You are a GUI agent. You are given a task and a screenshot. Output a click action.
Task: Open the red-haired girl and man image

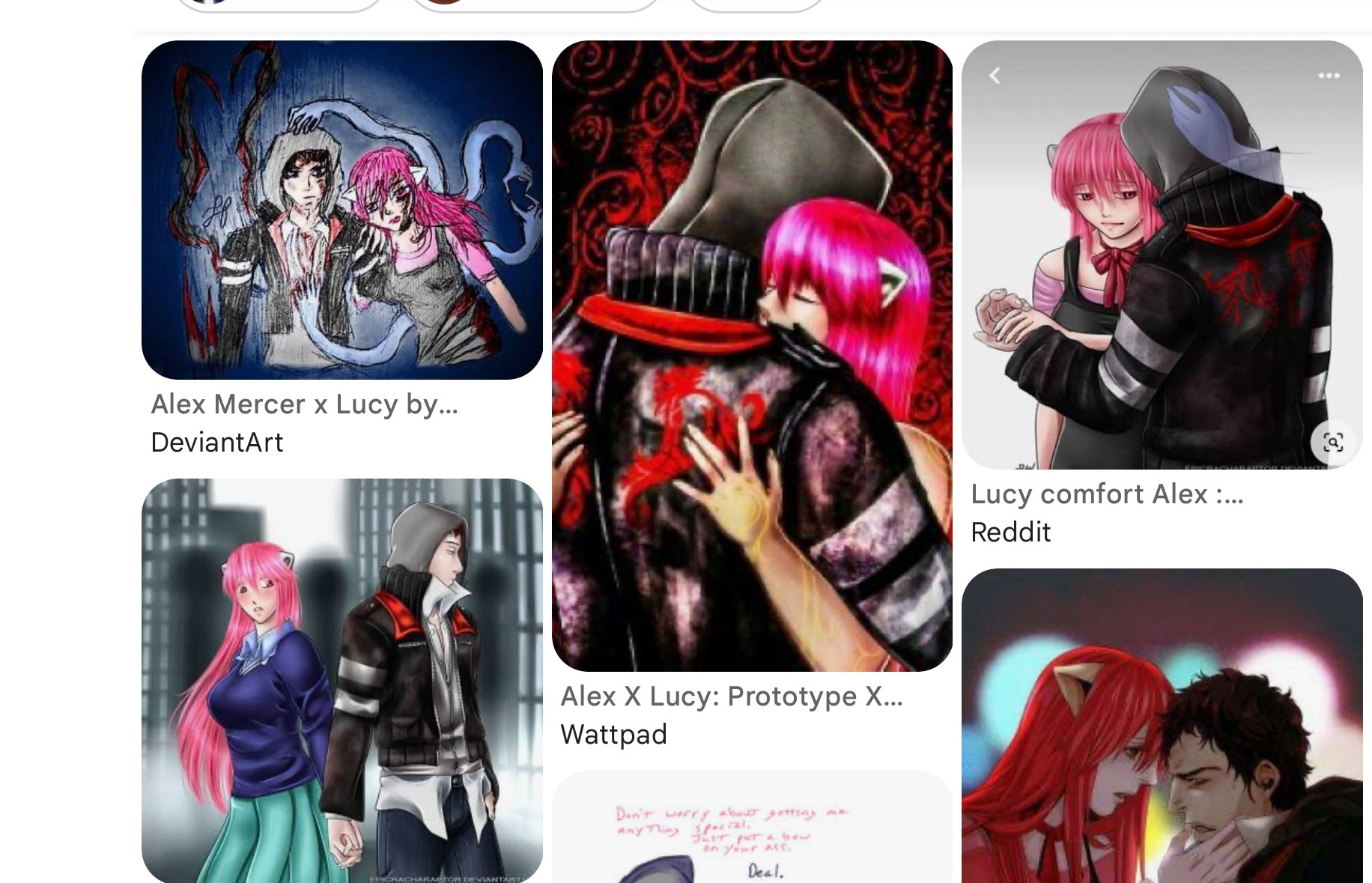pos(1161,725)
